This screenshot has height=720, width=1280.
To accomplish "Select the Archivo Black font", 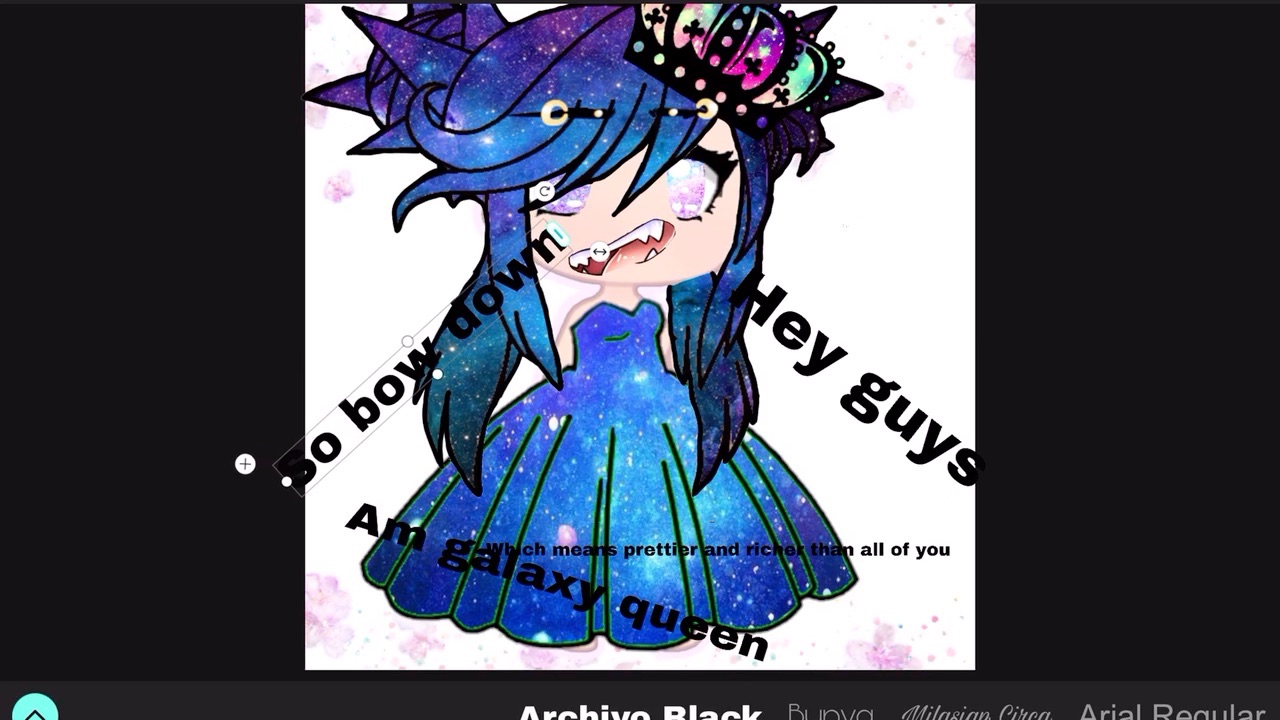I will pyautogui.click(x=640, y=712).
